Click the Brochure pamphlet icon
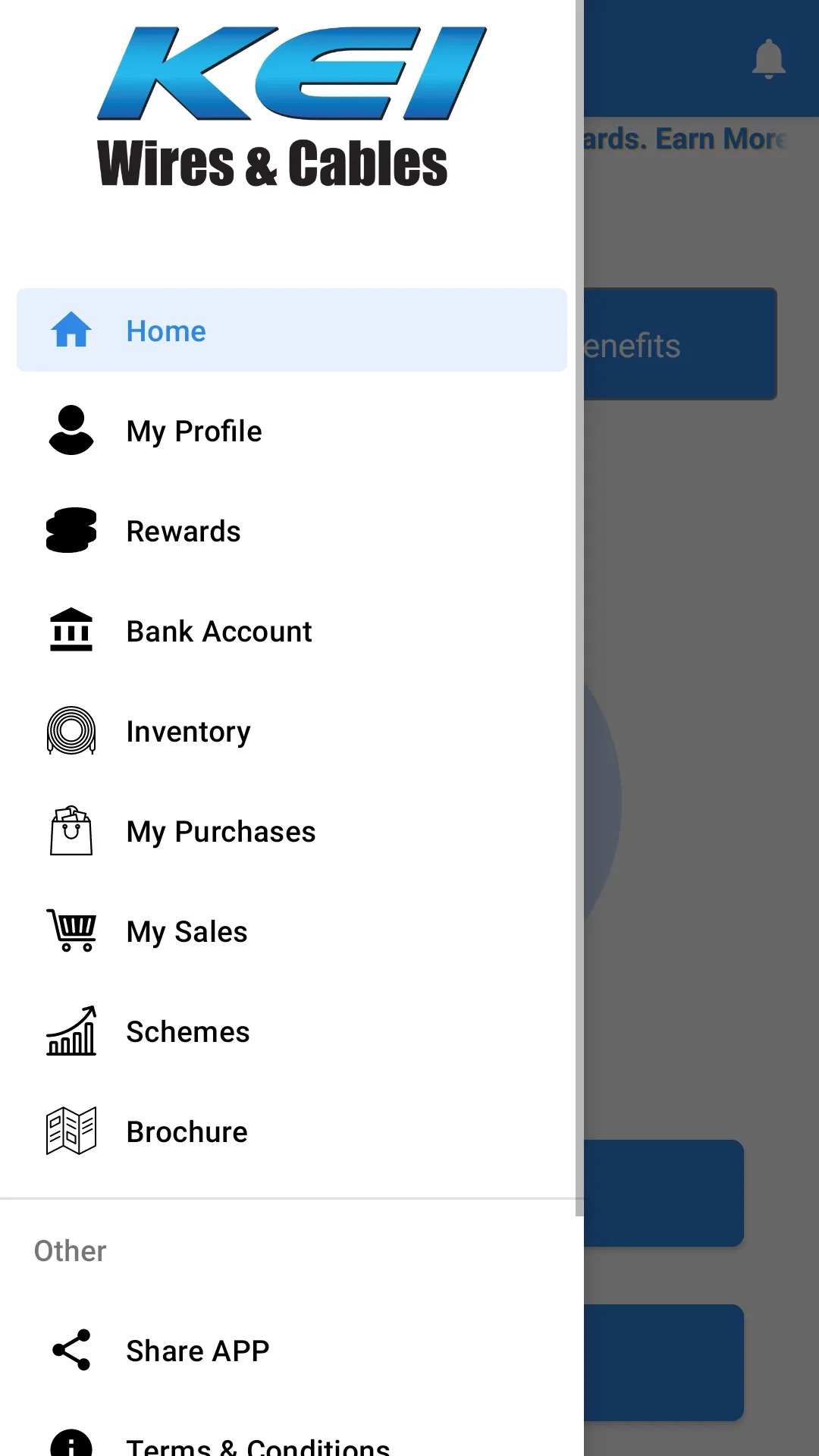Screen dimensions: 819x1456 pos(71,1131)
